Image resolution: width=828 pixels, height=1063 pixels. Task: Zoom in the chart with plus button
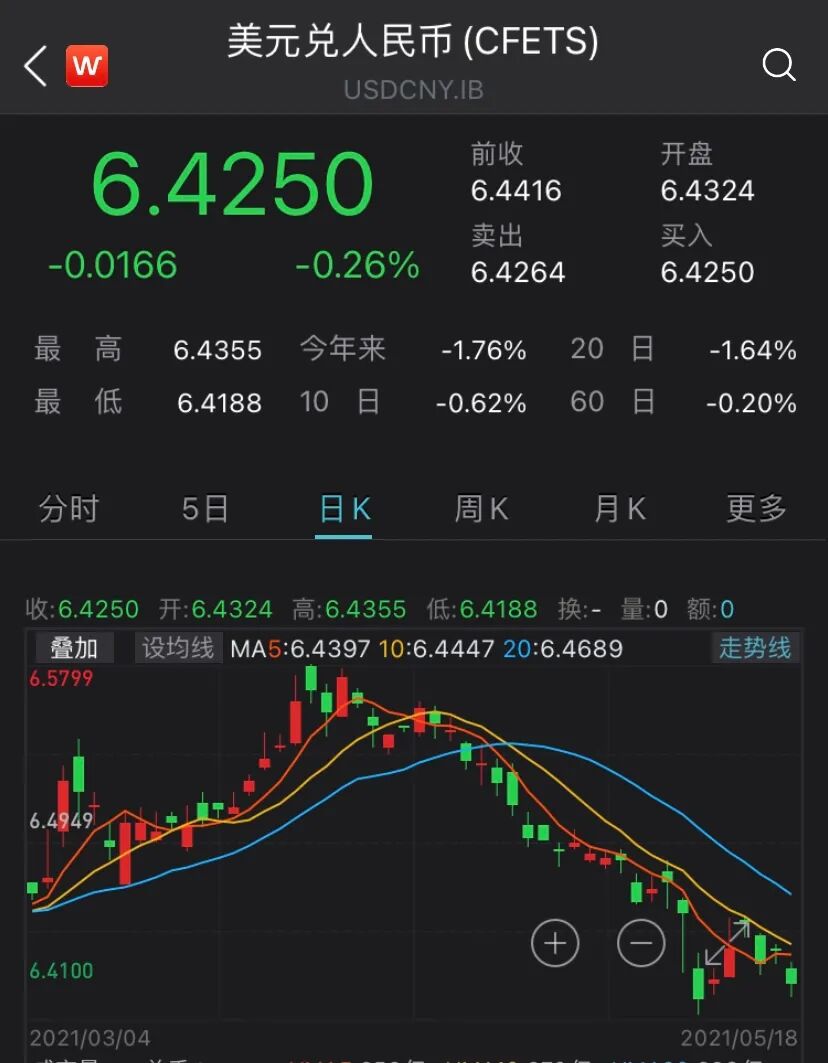555,942
